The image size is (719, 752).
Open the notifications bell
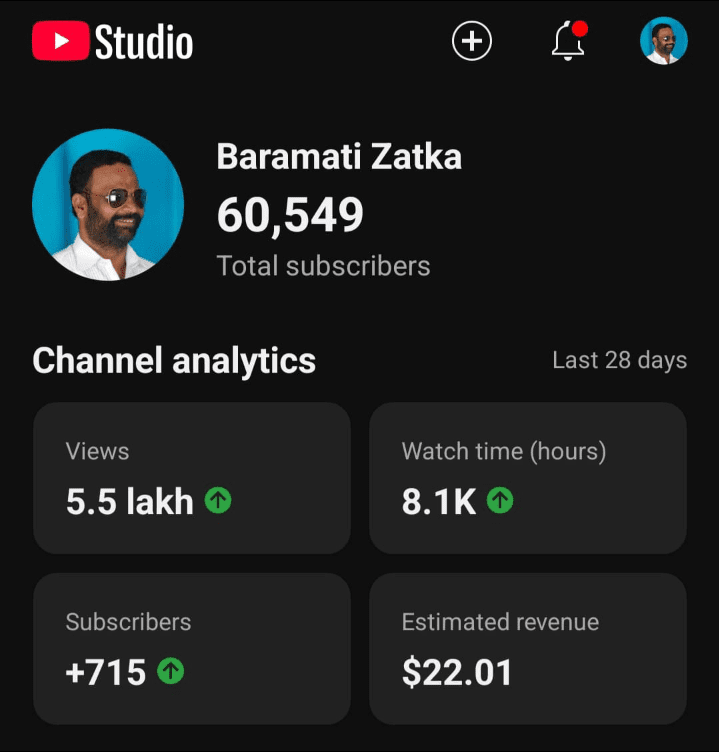tap(568, 41)
